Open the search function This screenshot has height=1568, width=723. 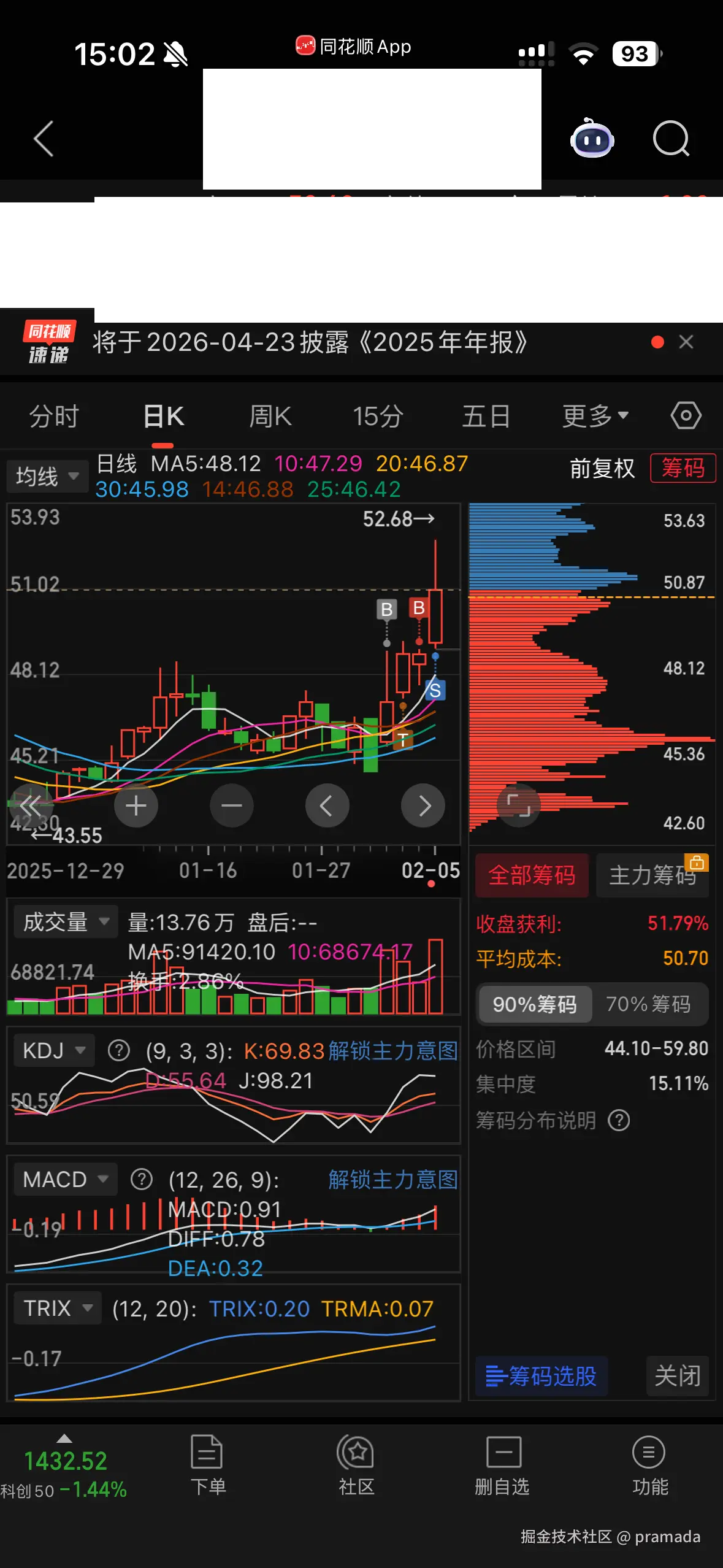[670, 139]
